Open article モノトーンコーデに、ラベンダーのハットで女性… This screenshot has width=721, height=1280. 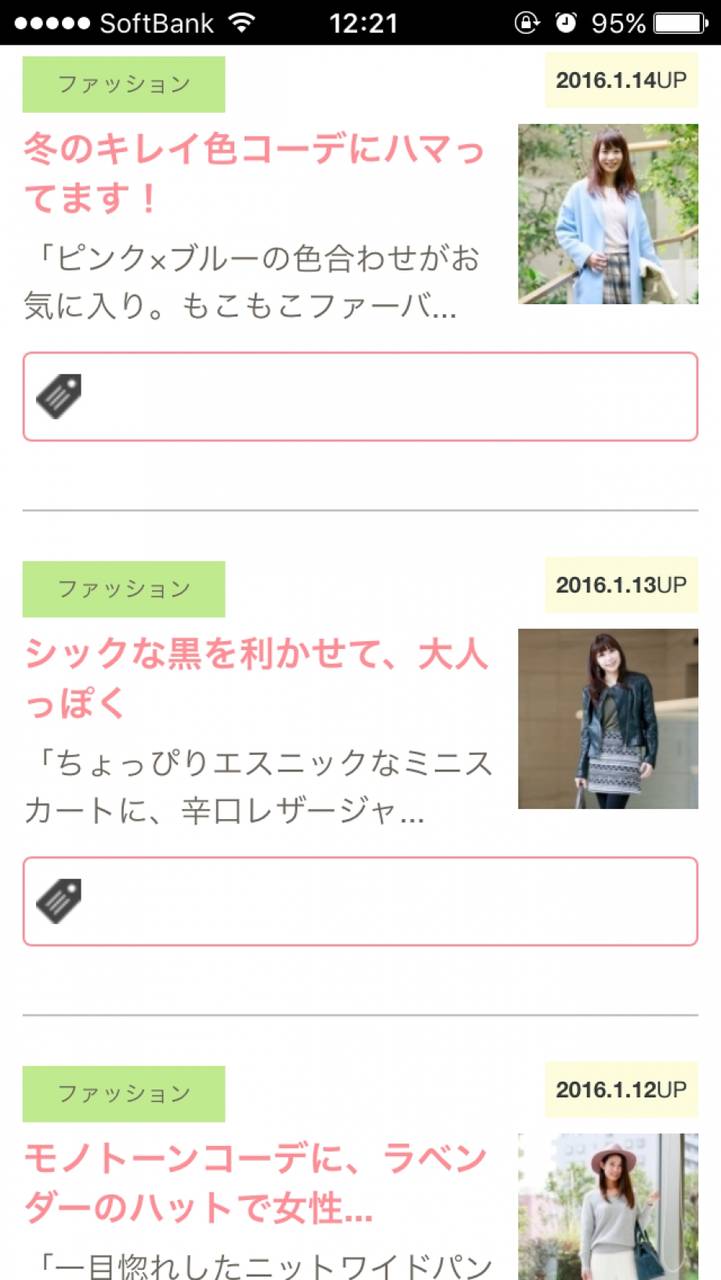point(256,1184)
